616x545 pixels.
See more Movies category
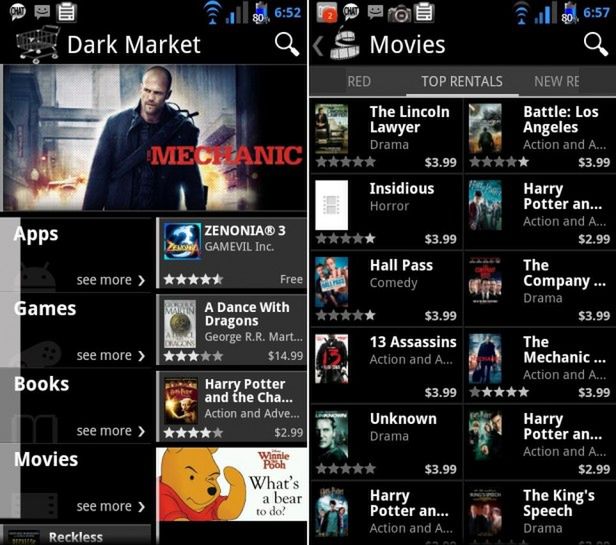pyautogui.click(x=110, y=506)
